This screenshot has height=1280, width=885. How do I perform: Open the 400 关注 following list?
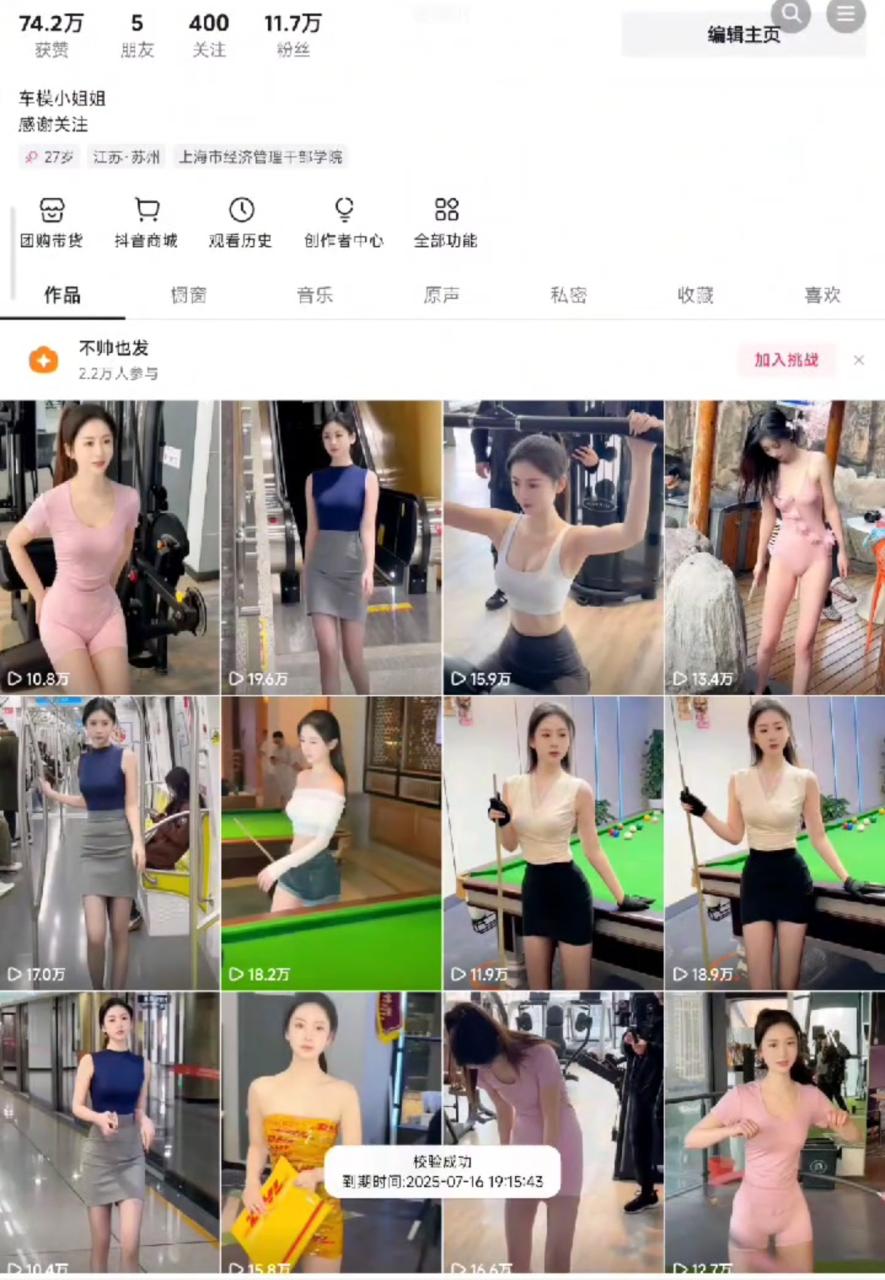[209, 33]
